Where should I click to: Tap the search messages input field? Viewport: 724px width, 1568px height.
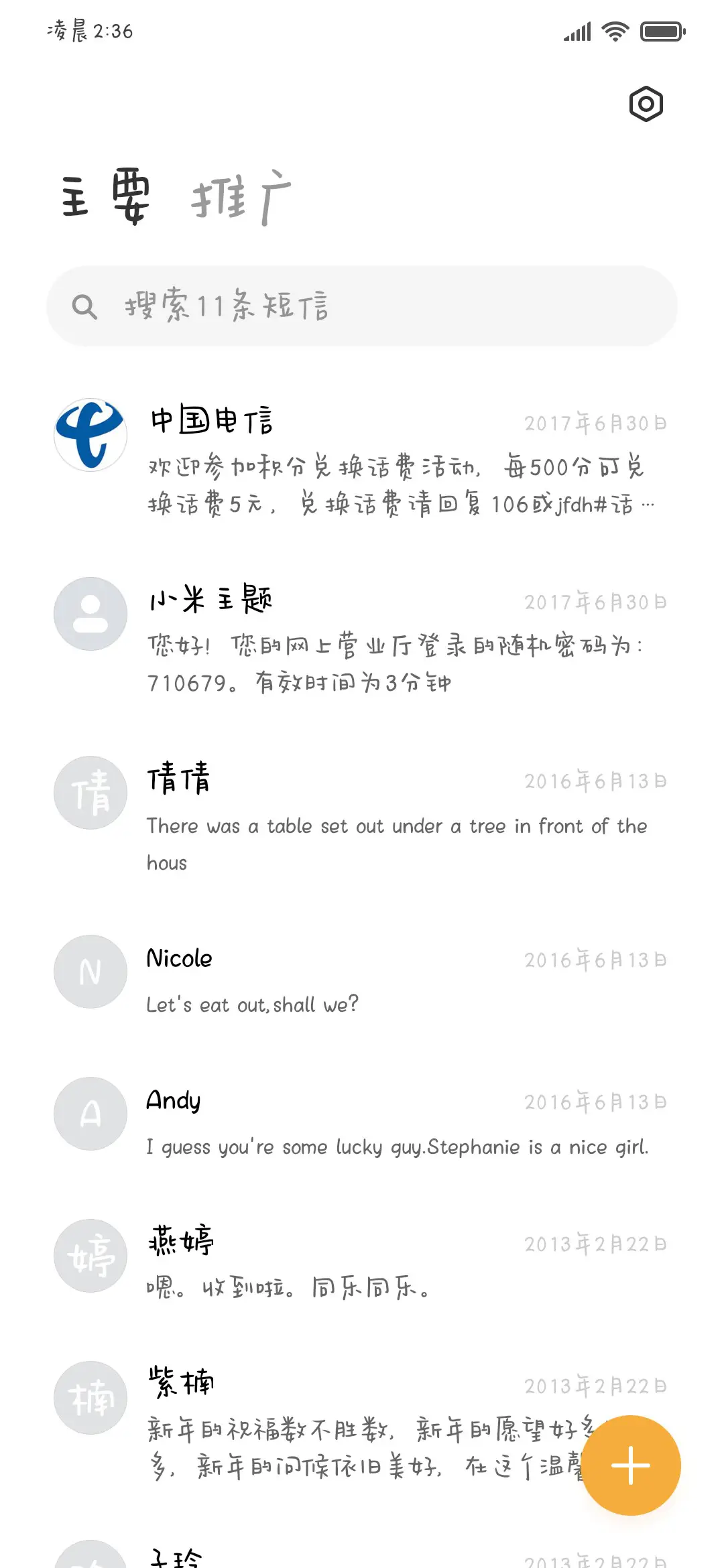(362, 306)
